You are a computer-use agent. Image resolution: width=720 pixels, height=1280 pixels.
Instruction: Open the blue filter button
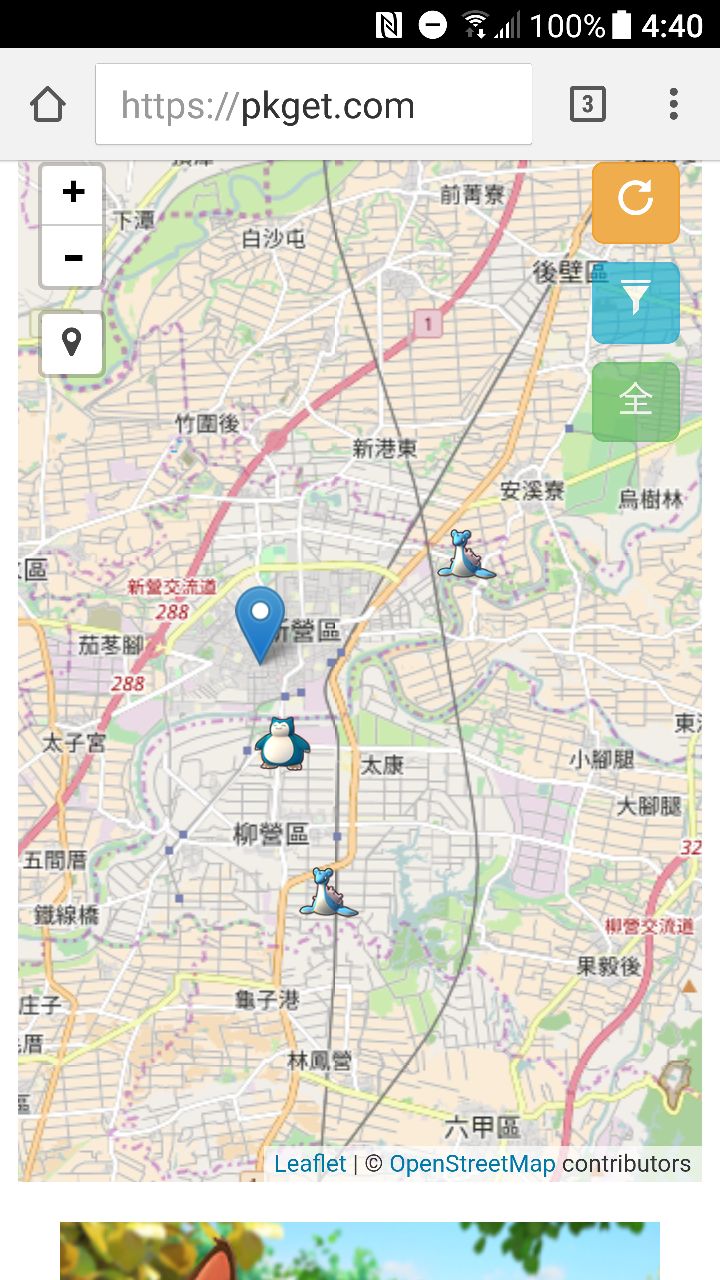[636, 302]
